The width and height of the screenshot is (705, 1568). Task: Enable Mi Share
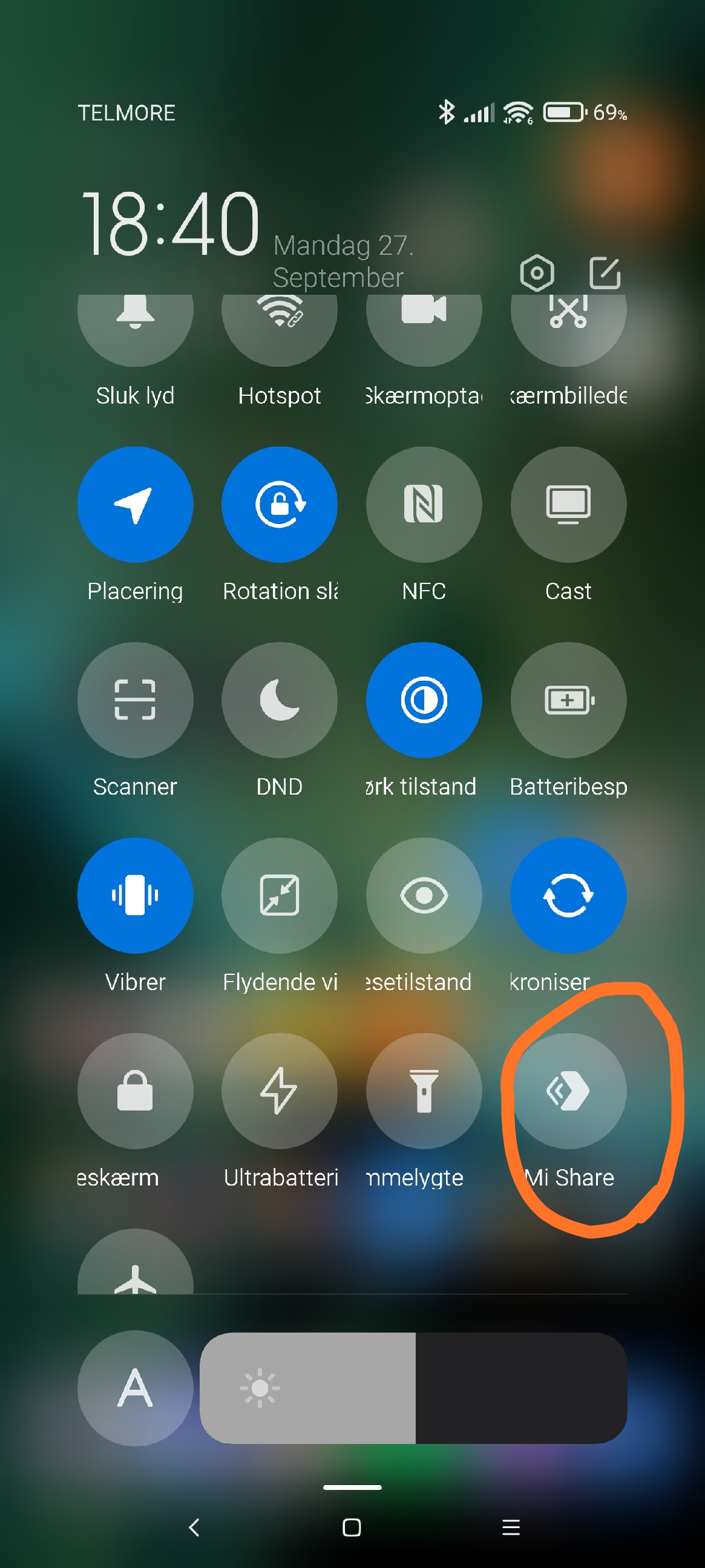point(568,1091)
